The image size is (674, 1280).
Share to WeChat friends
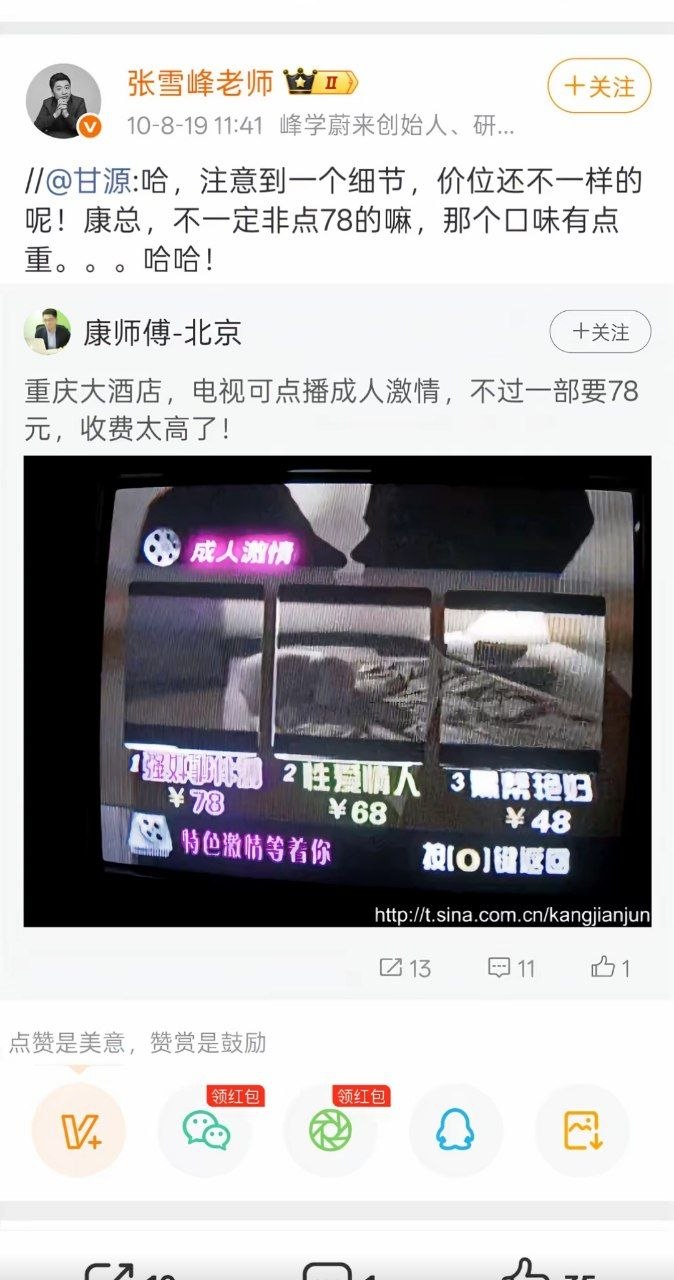click(205, 1130)
